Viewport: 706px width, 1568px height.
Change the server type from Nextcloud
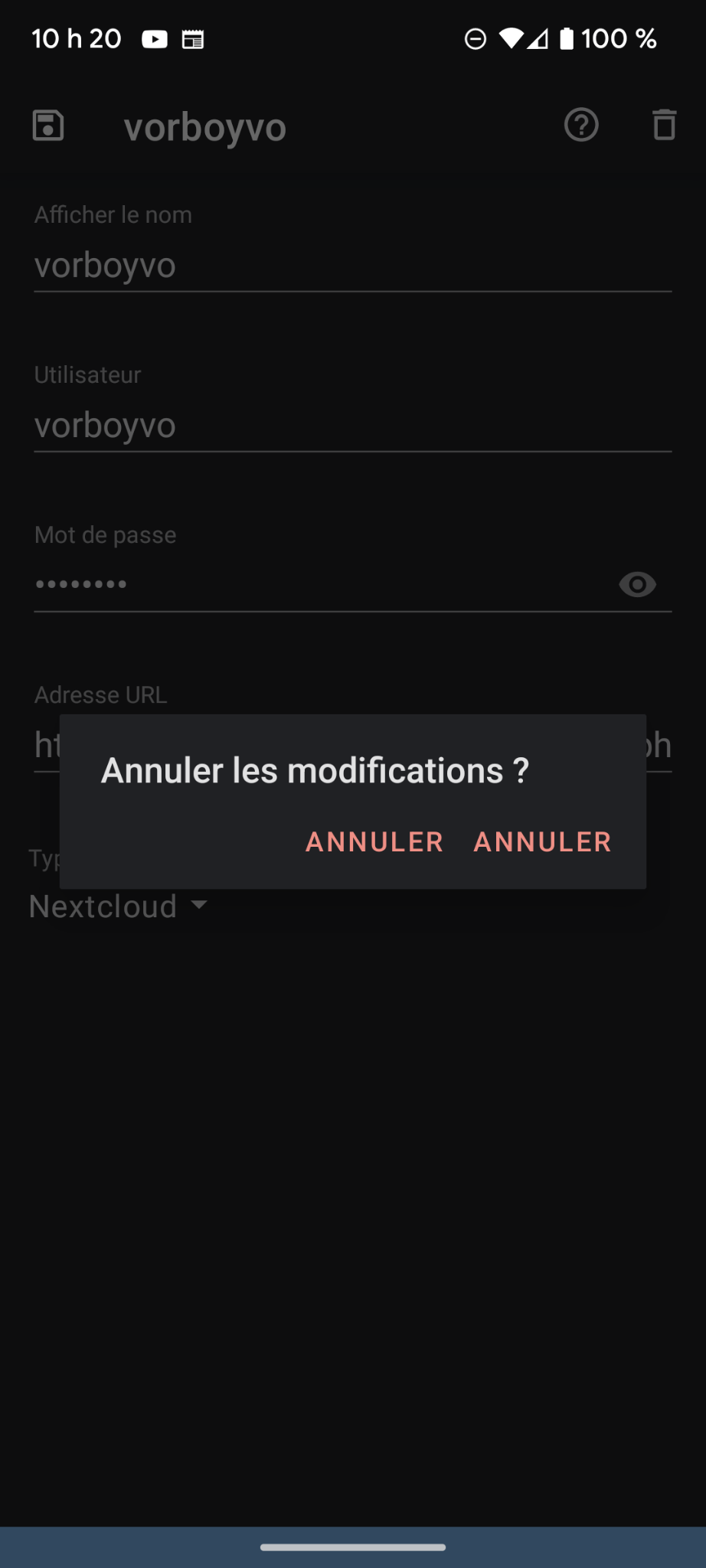119,906
